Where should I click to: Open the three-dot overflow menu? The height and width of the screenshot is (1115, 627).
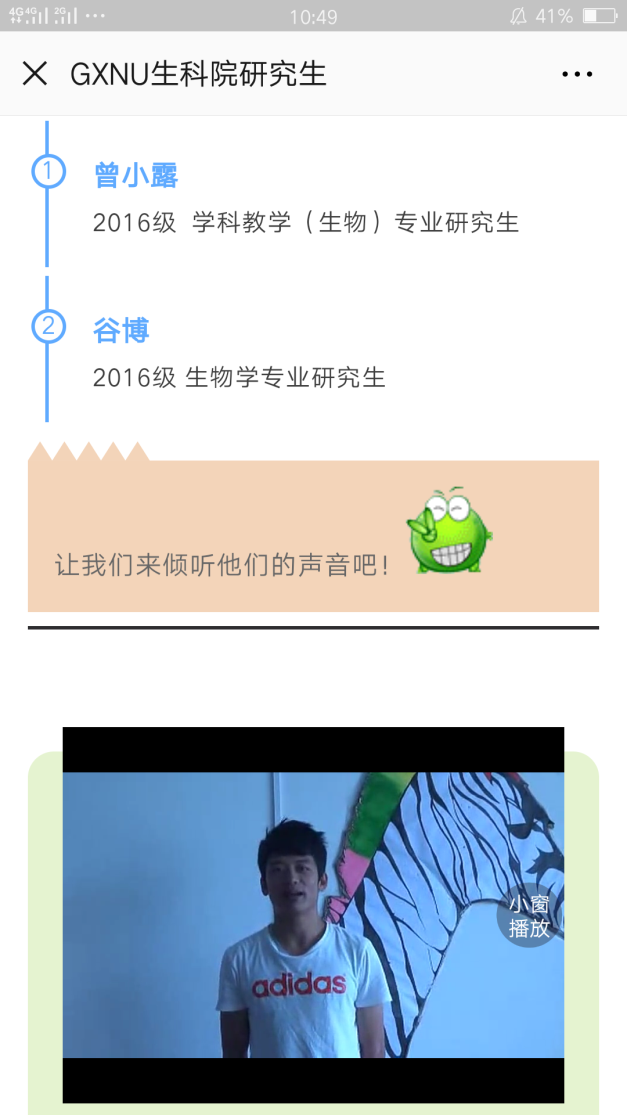tap(577, 74)
